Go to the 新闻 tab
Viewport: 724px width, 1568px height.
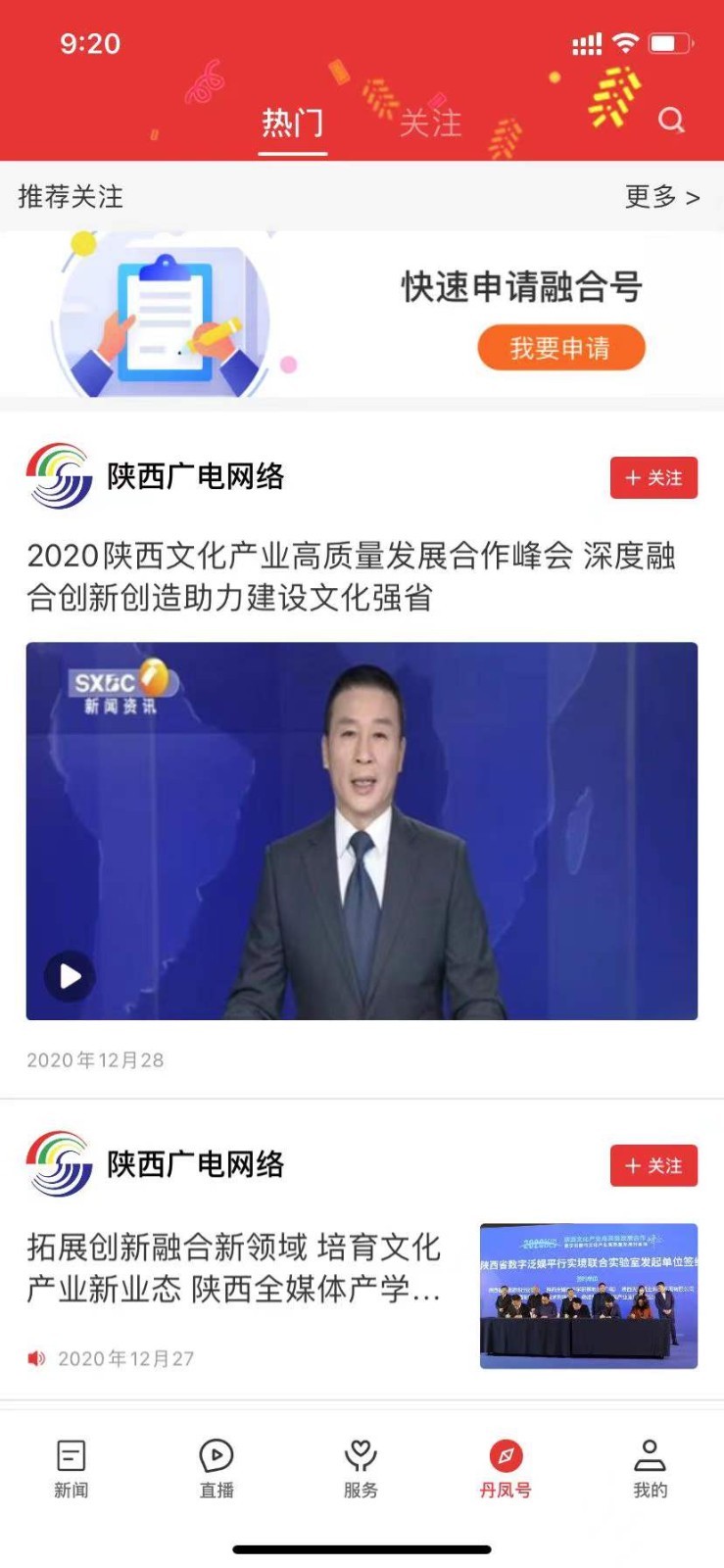[72, 1468]
